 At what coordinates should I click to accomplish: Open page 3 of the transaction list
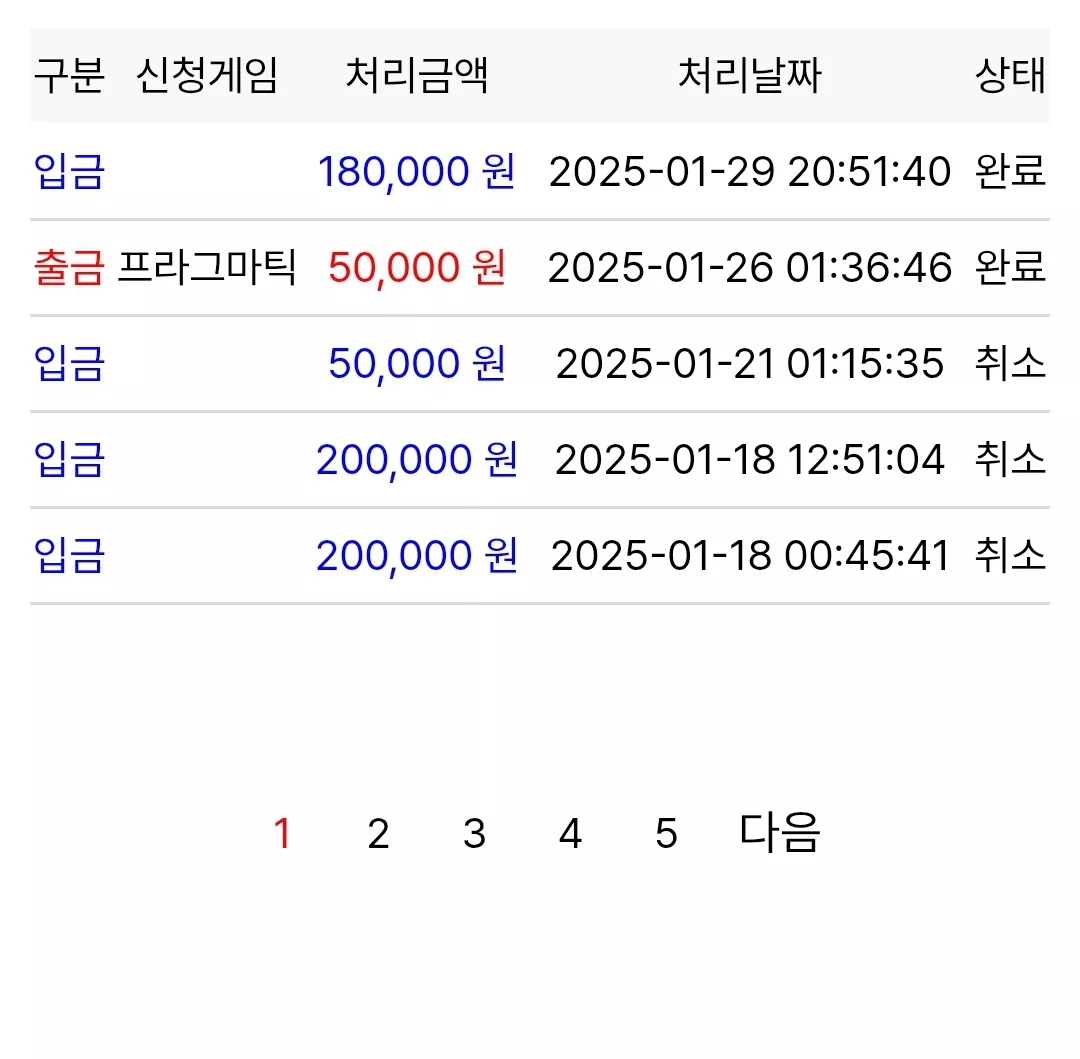(x=474, y=833)
